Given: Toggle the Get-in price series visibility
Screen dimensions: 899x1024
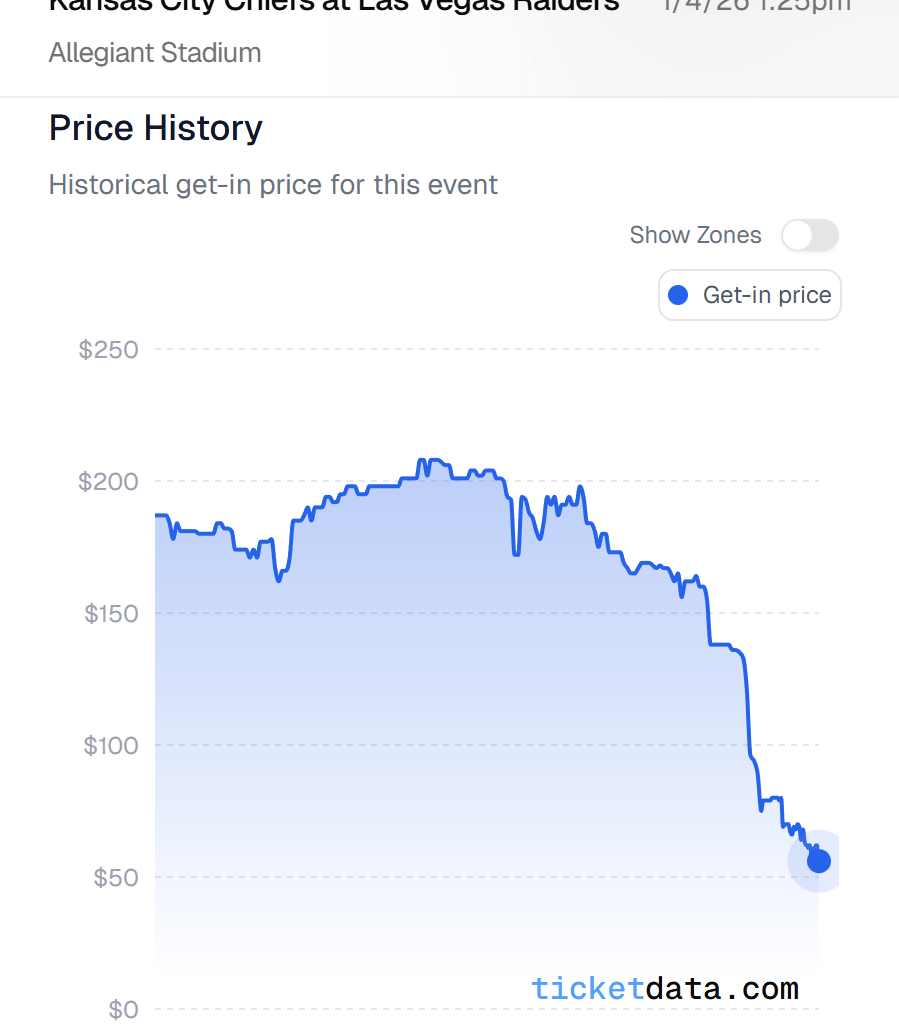Looking at the screenshot, I should pos(749,295).
